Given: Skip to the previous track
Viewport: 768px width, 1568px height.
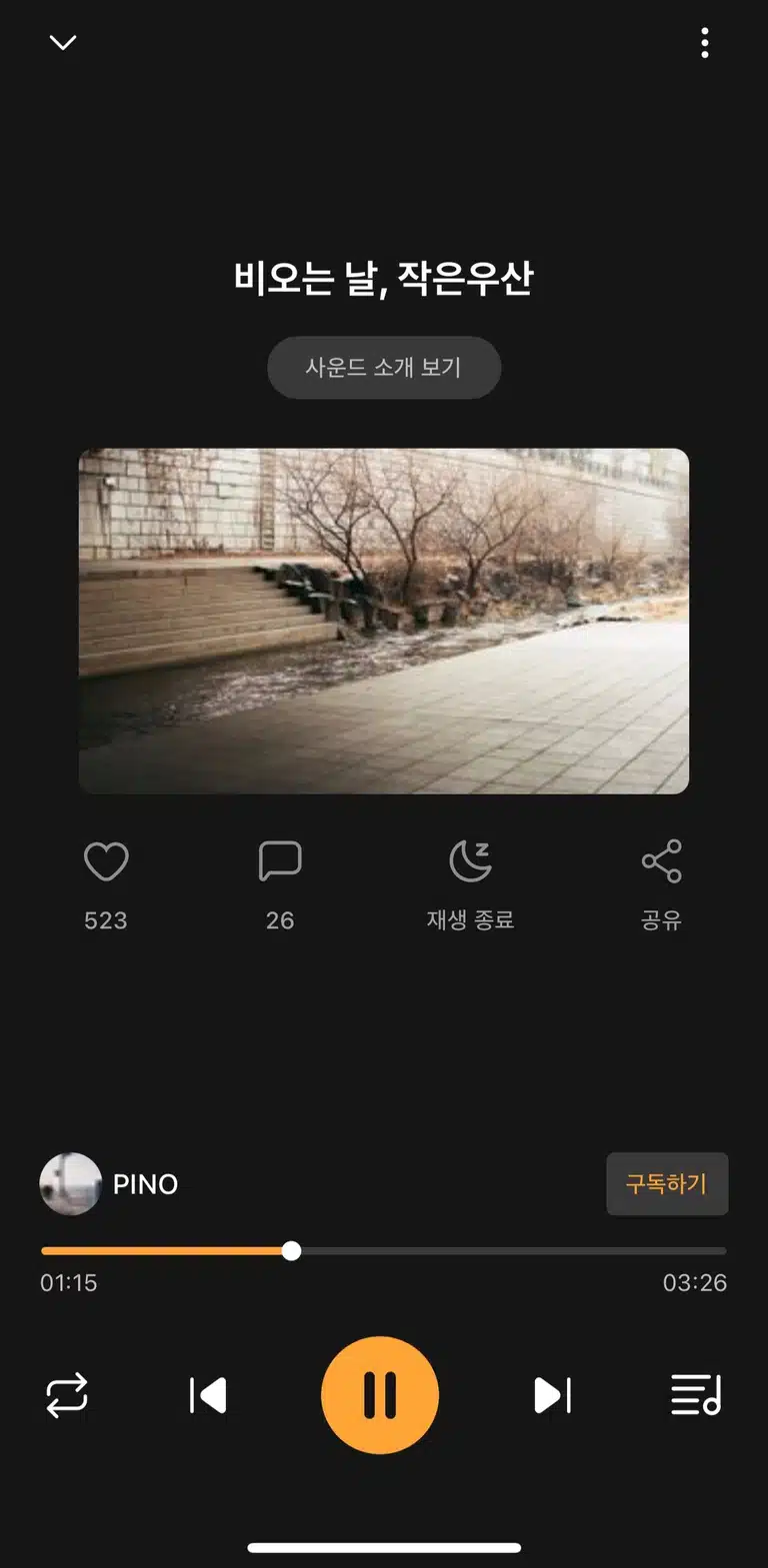Looking at the screenshot, I should tap(208, 1395).
